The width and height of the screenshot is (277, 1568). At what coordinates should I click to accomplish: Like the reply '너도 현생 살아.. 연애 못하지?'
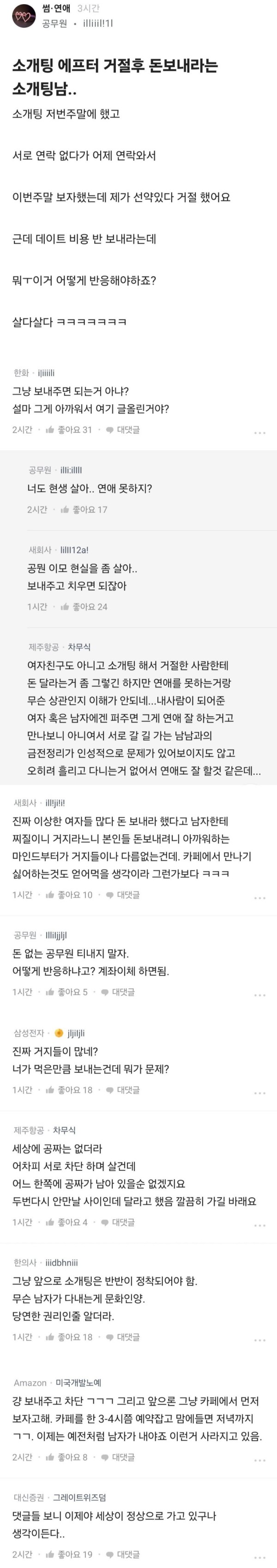coord(83,510)
